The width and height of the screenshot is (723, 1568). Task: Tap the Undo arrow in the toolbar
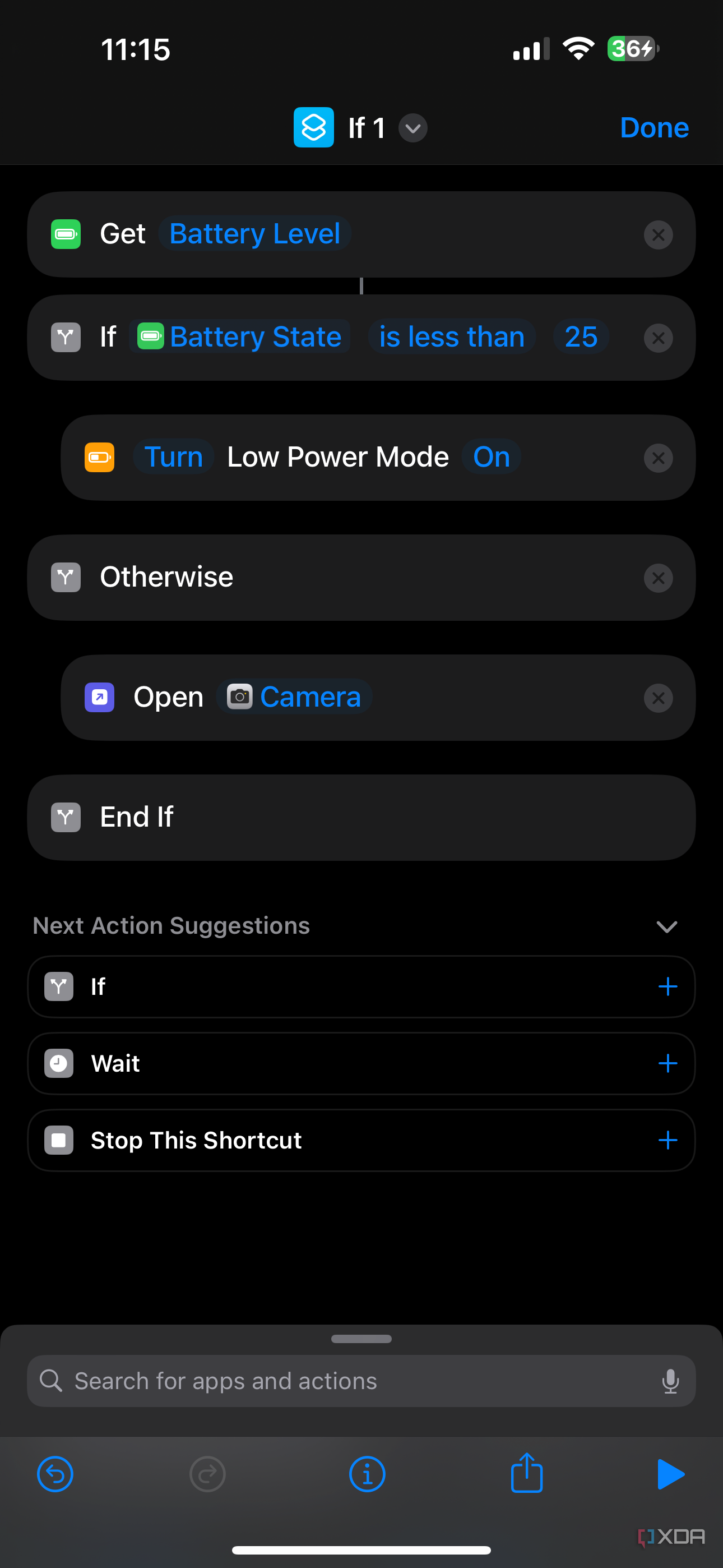[55, 1474]
